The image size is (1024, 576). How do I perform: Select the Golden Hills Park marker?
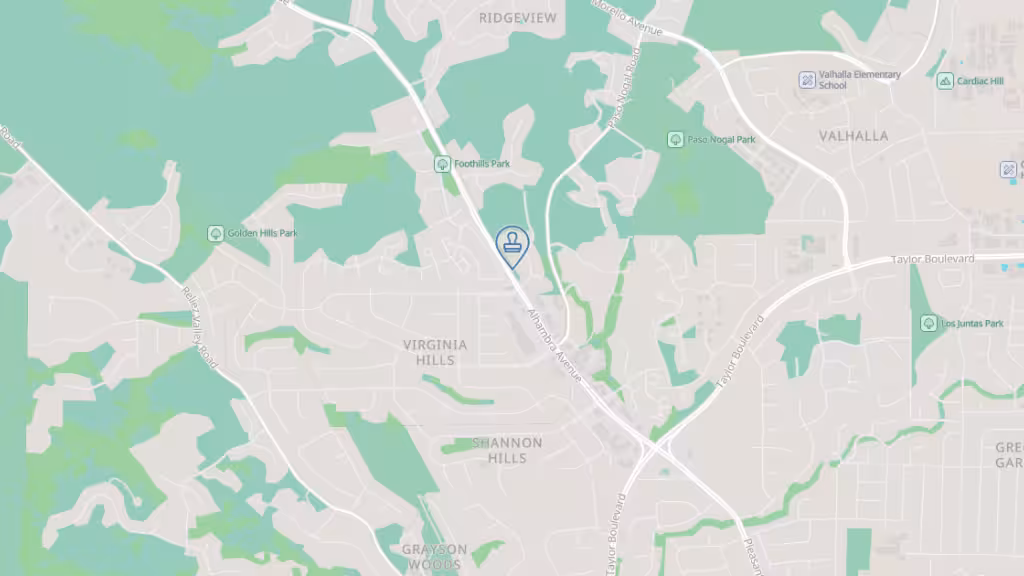pyautogui.click(x=215, y=233)
